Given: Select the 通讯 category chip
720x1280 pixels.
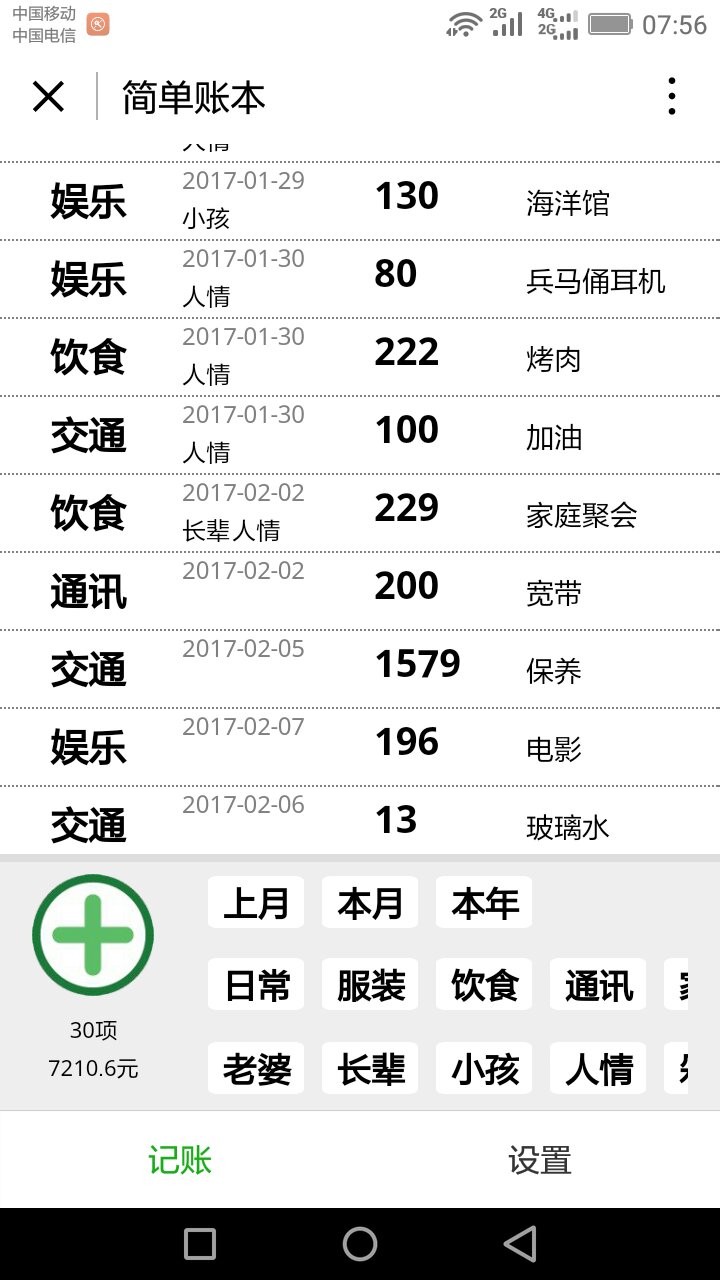Looking at the screenshot, I should (598, 985).
